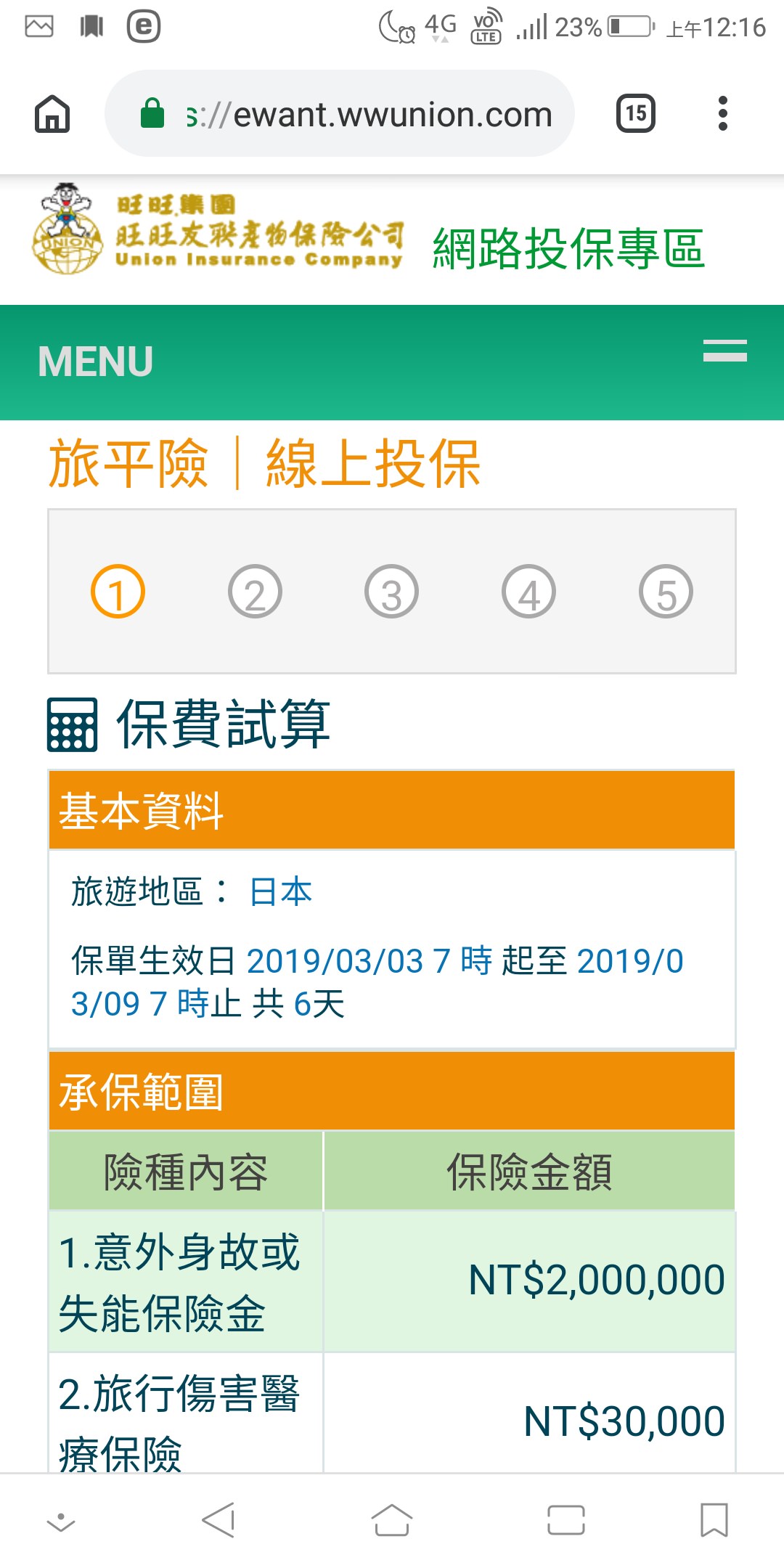Tap the bookmark icon in the bottom bar
This screenshot has width=784, height=1568.
pos(713,1519)
